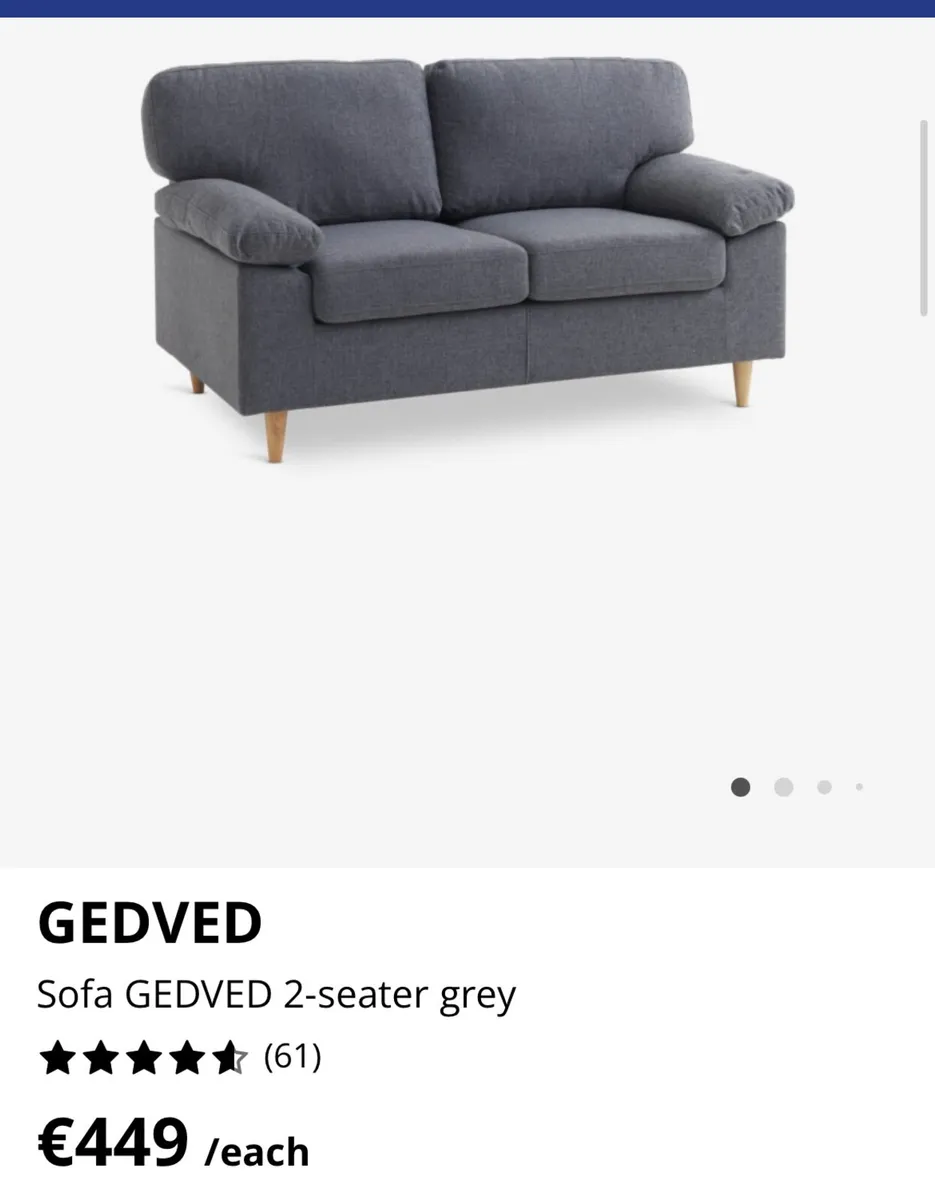
Task: Select the smallest fourth carousel dot
Action: [x=859, y=788]
